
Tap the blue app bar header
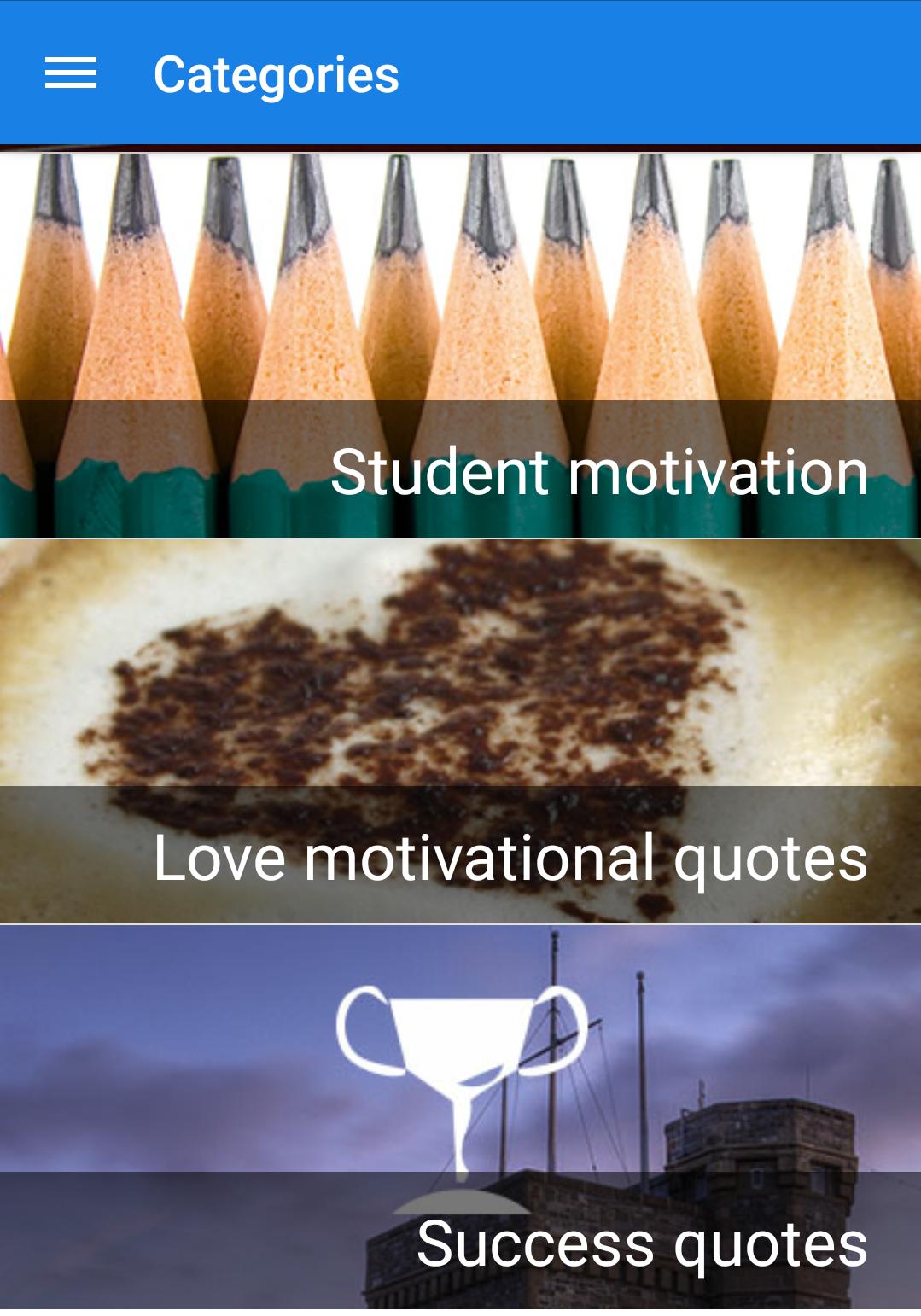(x=461, y=75)
